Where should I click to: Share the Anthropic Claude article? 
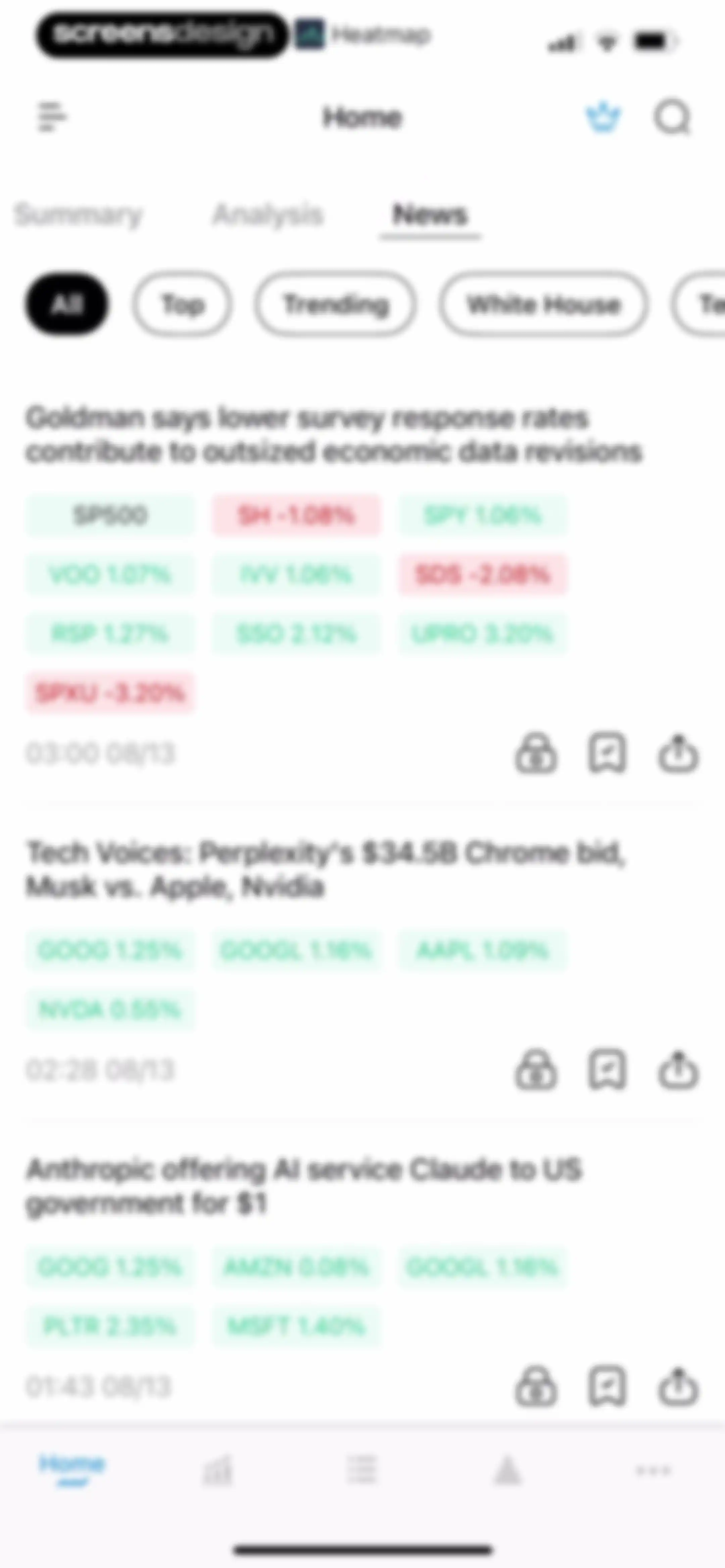[x=678, y=1387]
